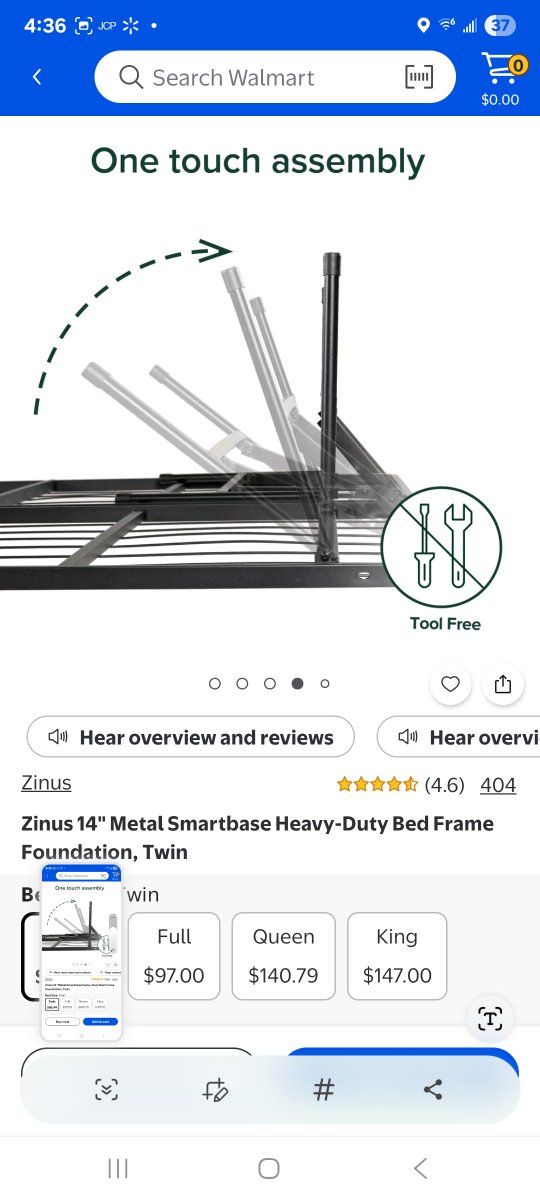Share the captured screenshot
The image size is (540, 1200).
(x=433, y=1090)
